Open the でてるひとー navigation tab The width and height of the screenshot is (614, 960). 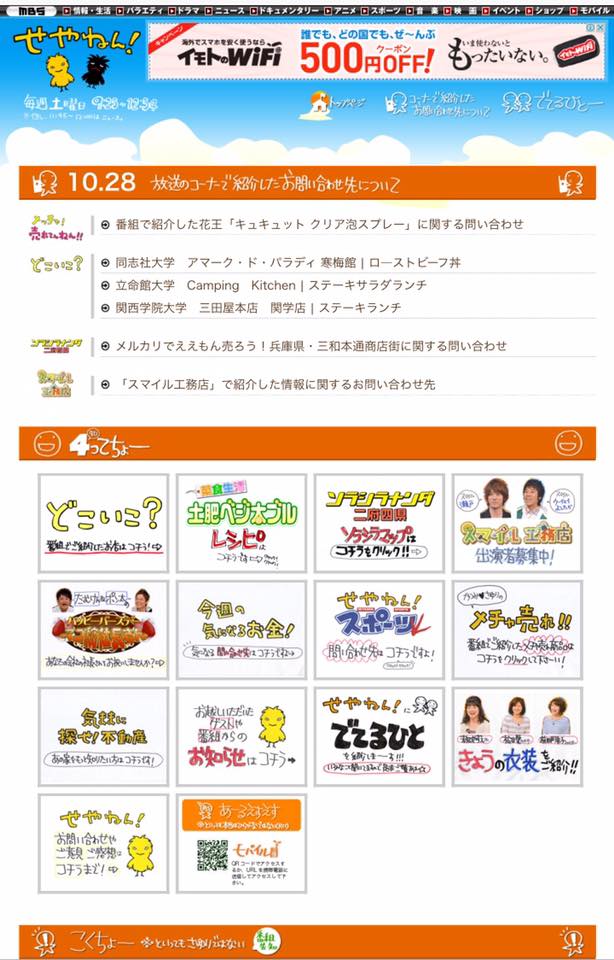tap(553, 103)
